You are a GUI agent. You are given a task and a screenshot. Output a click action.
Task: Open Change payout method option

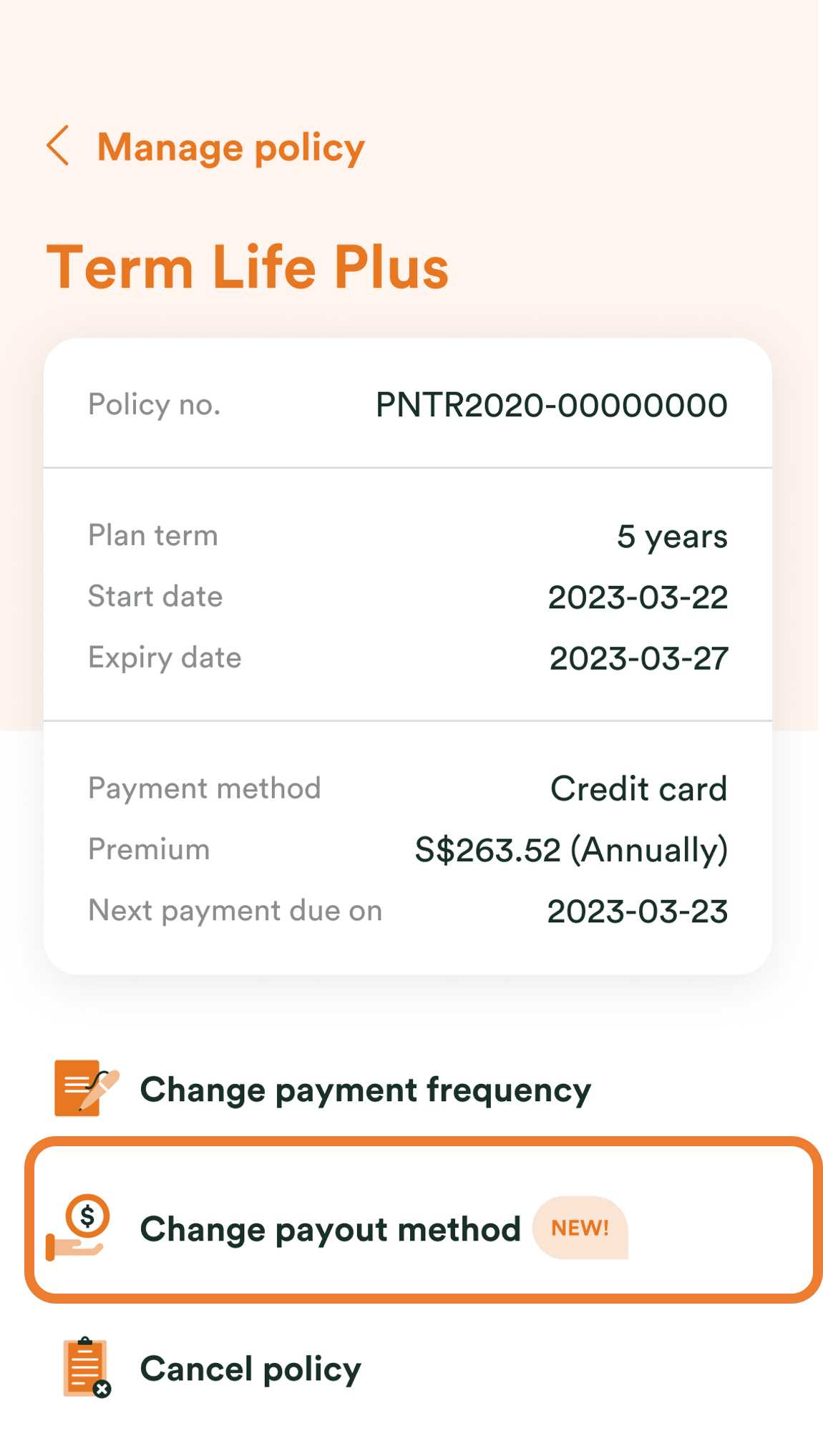pos(331,1228)
